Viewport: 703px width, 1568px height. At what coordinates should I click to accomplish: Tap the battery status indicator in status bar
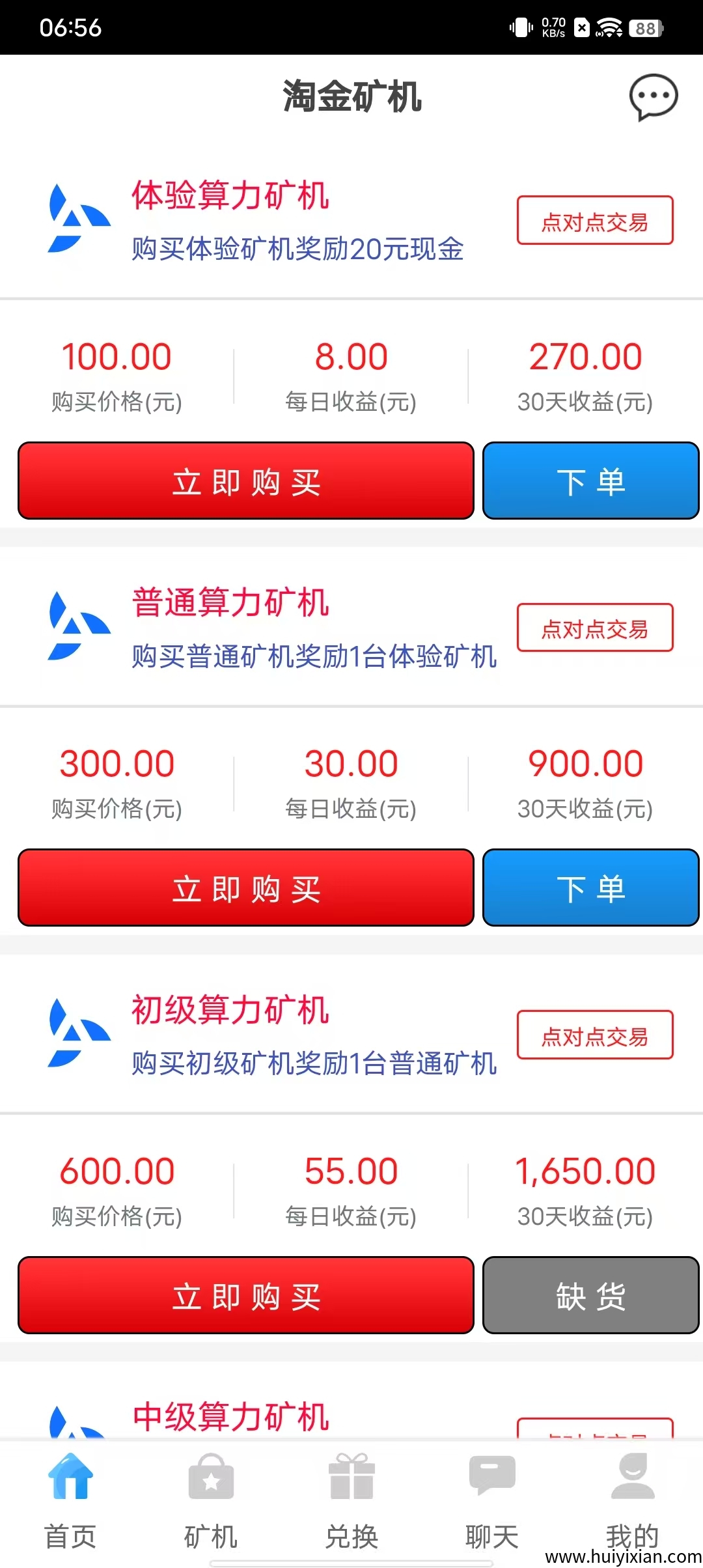pos(644,28)
